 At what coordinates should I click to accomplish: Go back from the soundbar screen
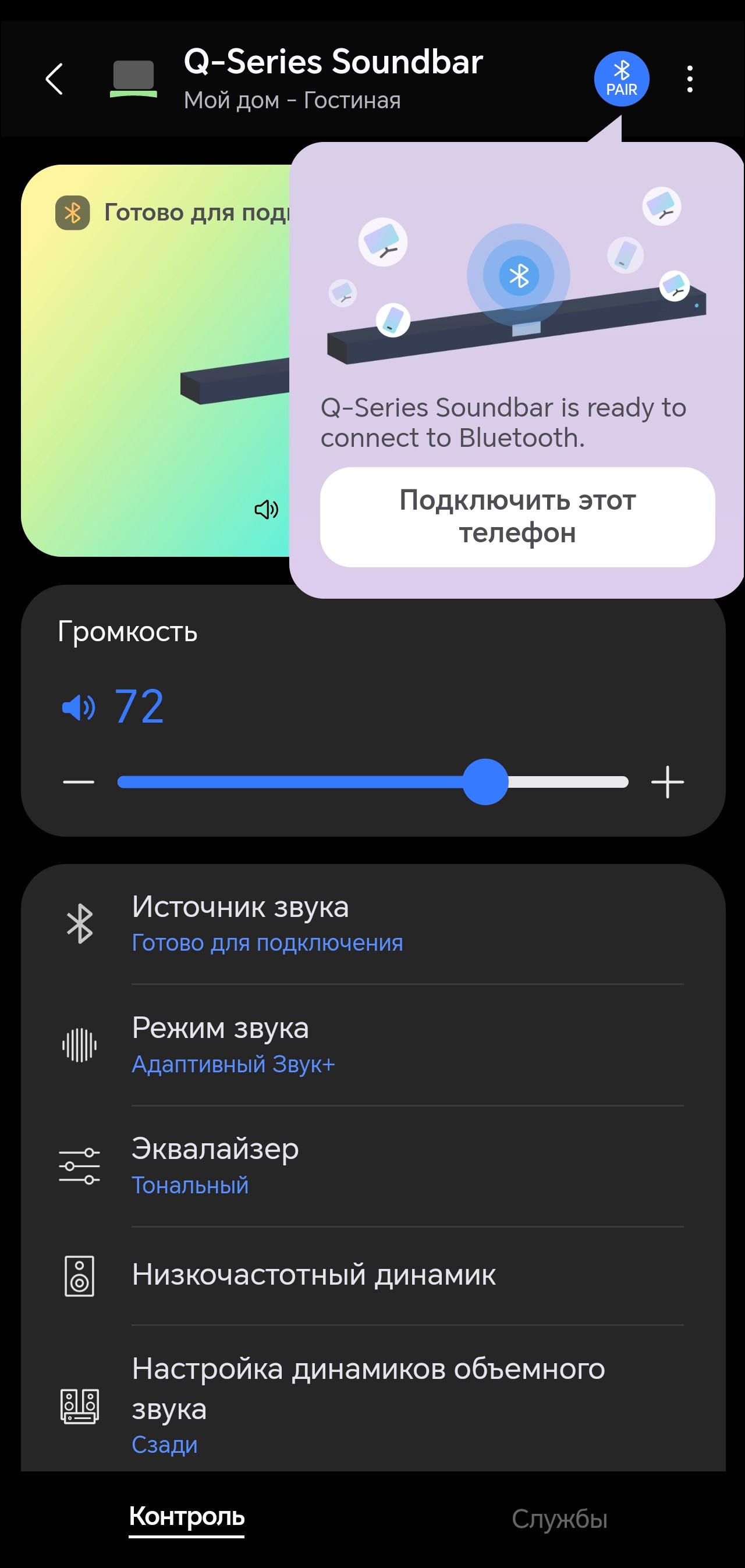tap(54, 79)
